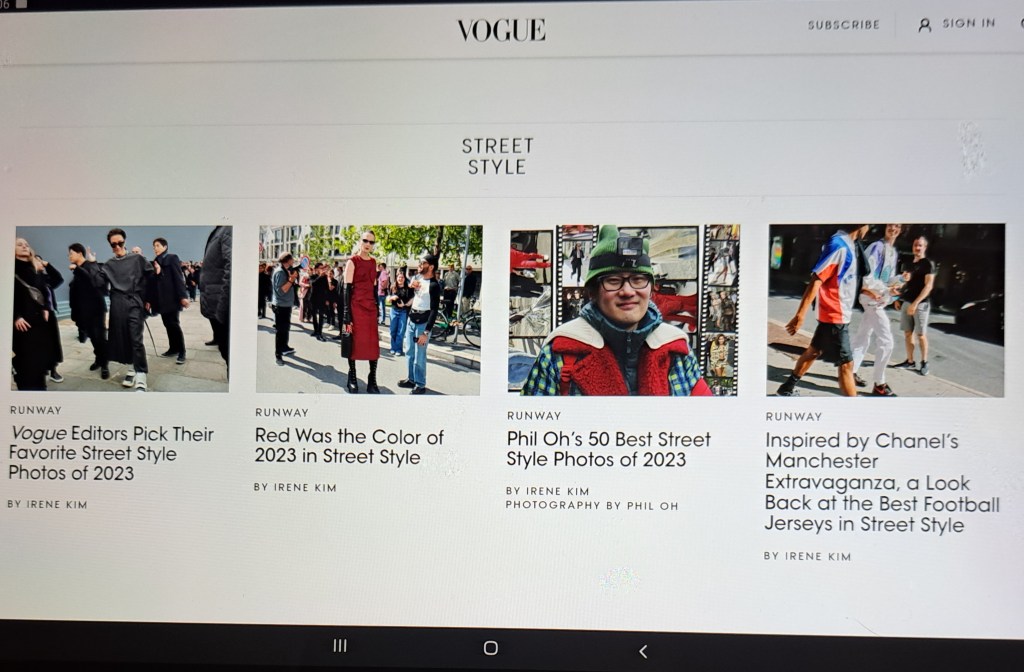This screenshot has height=672, width=1024.
Task: Read 'Red Was the Color of 2023' article
Action: (349, 447)
